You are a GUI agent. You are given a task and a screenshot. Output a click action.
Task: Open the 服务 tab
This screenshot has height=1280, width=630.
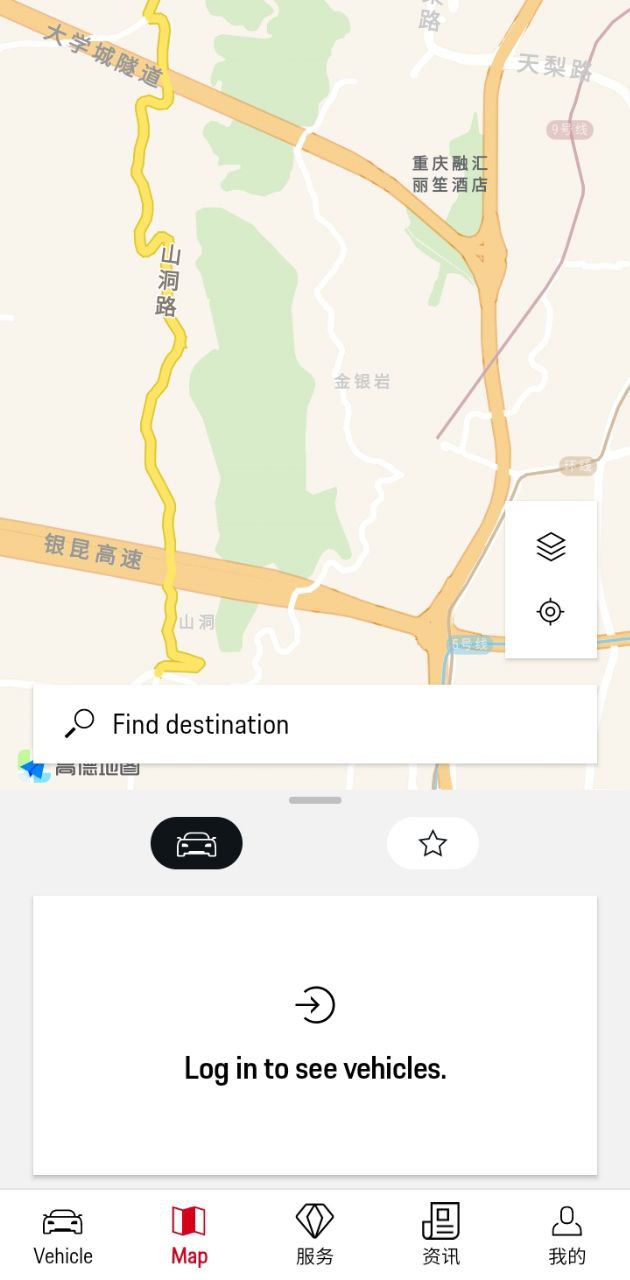tap(315, 1235)
